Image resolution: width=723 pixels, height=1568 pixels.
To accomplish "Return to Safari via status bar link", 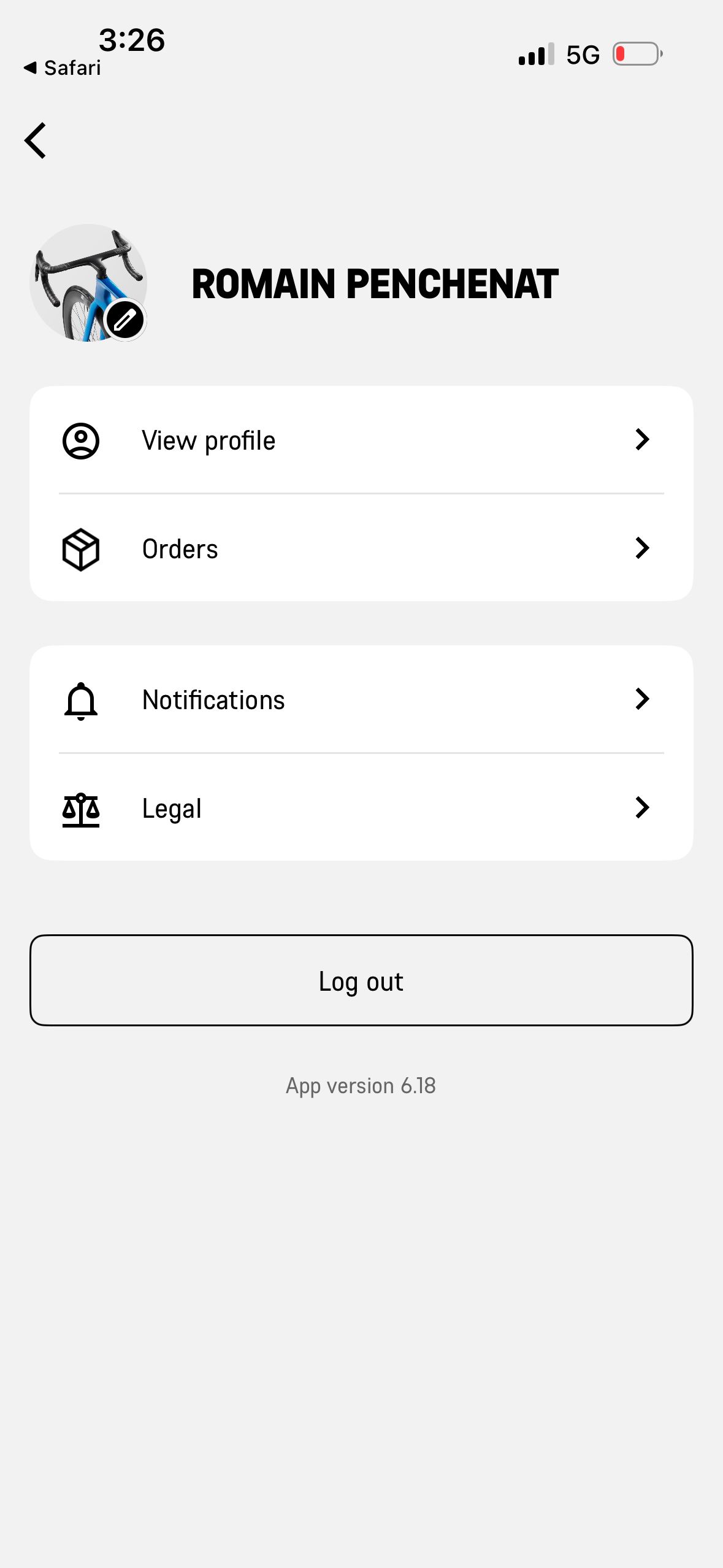I will [x=63, y=67].
